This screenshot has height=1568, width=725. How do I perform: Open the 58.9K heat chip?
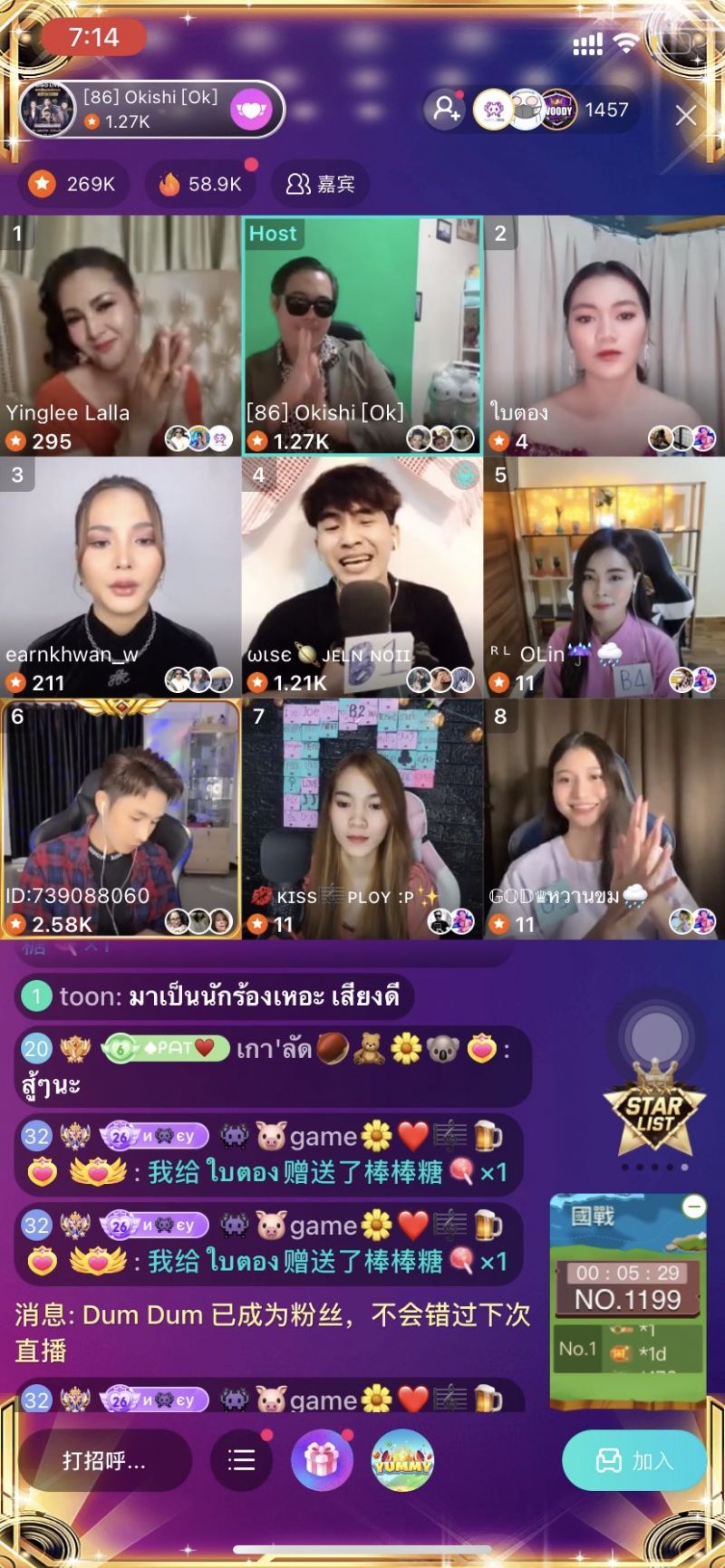point(200,184)
